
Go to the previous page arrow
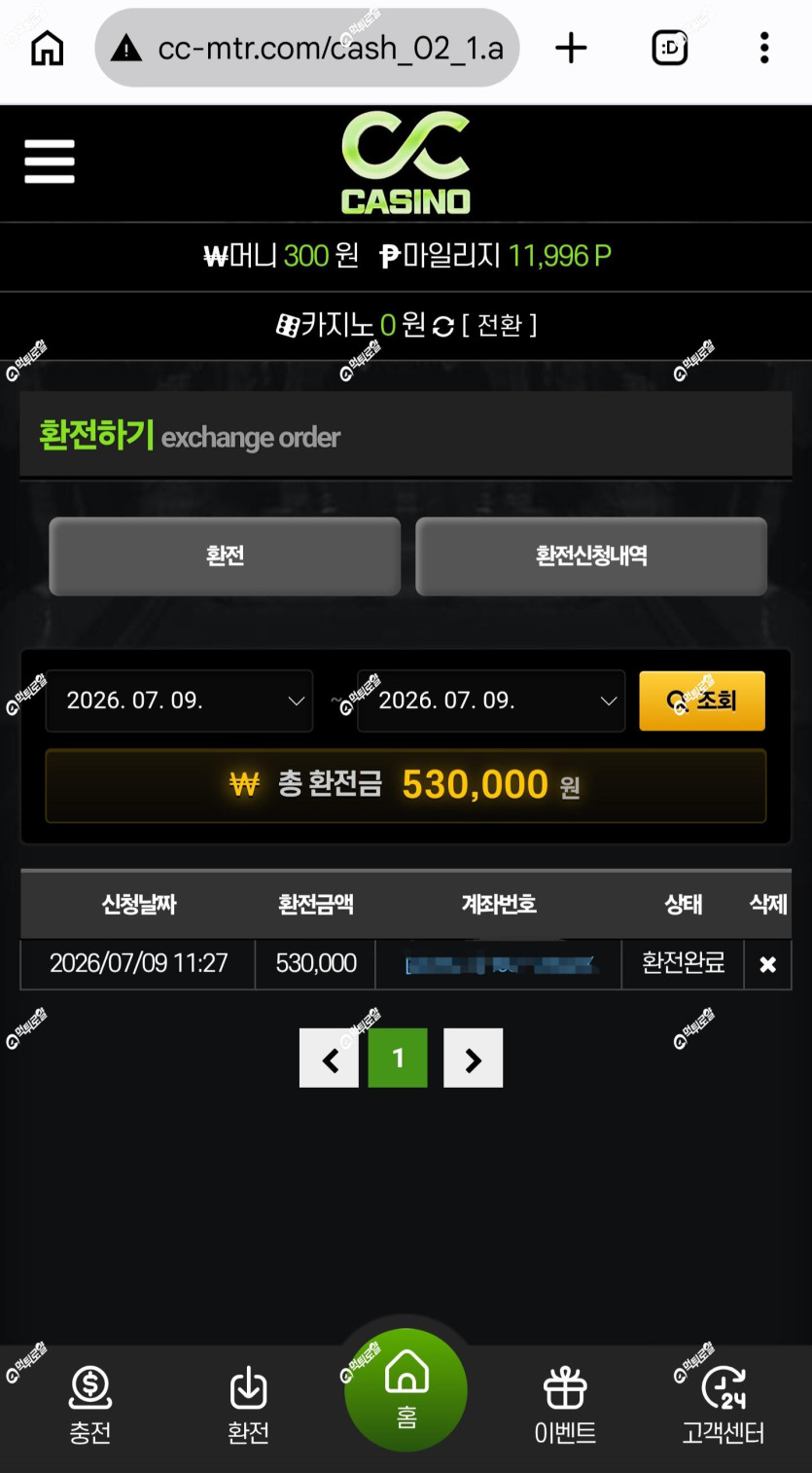tap(329, 1059)
